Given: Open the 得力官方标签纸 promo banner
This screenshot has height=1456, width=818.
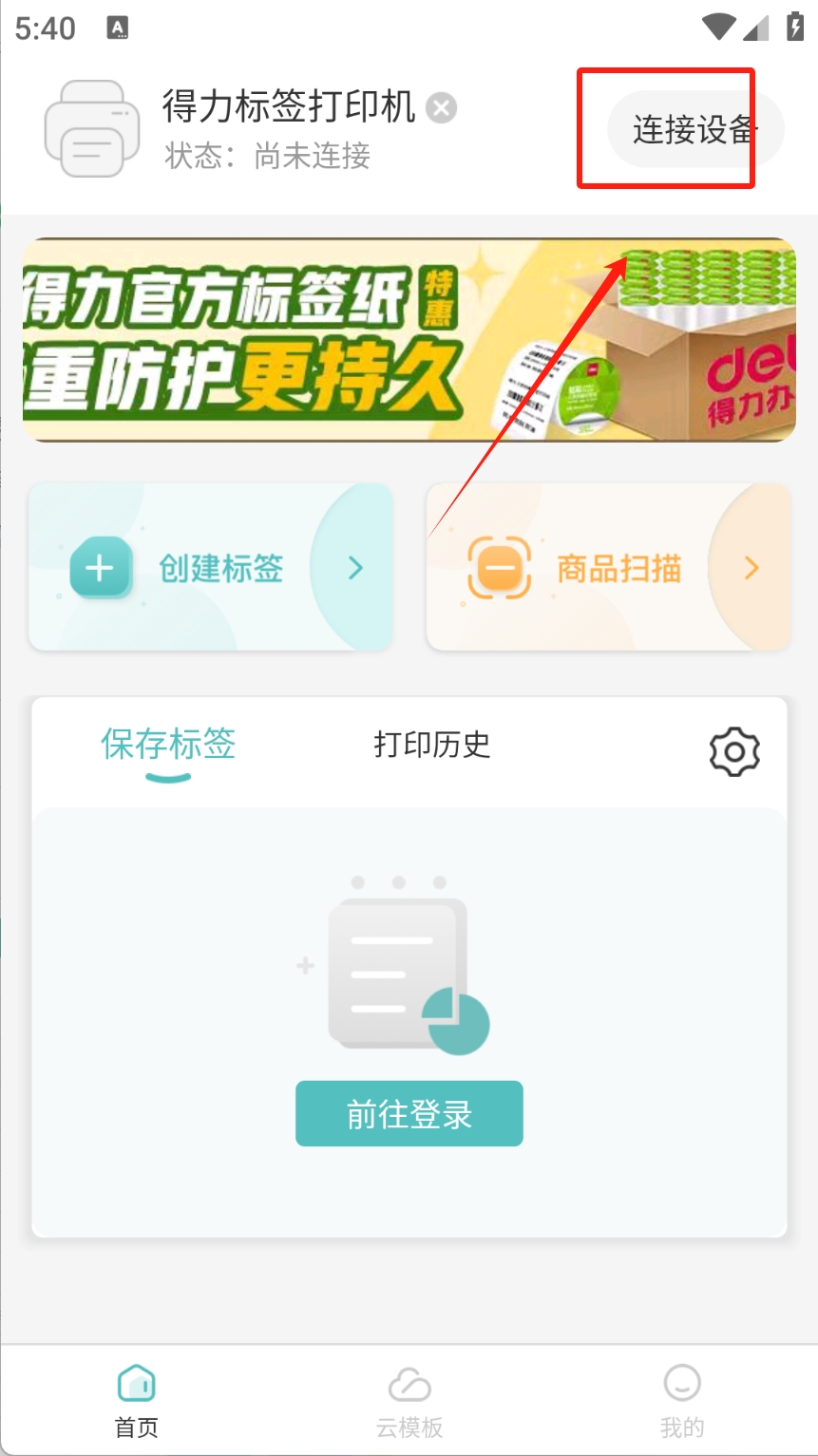Looking at the screenshot, I should coord(409,340).
